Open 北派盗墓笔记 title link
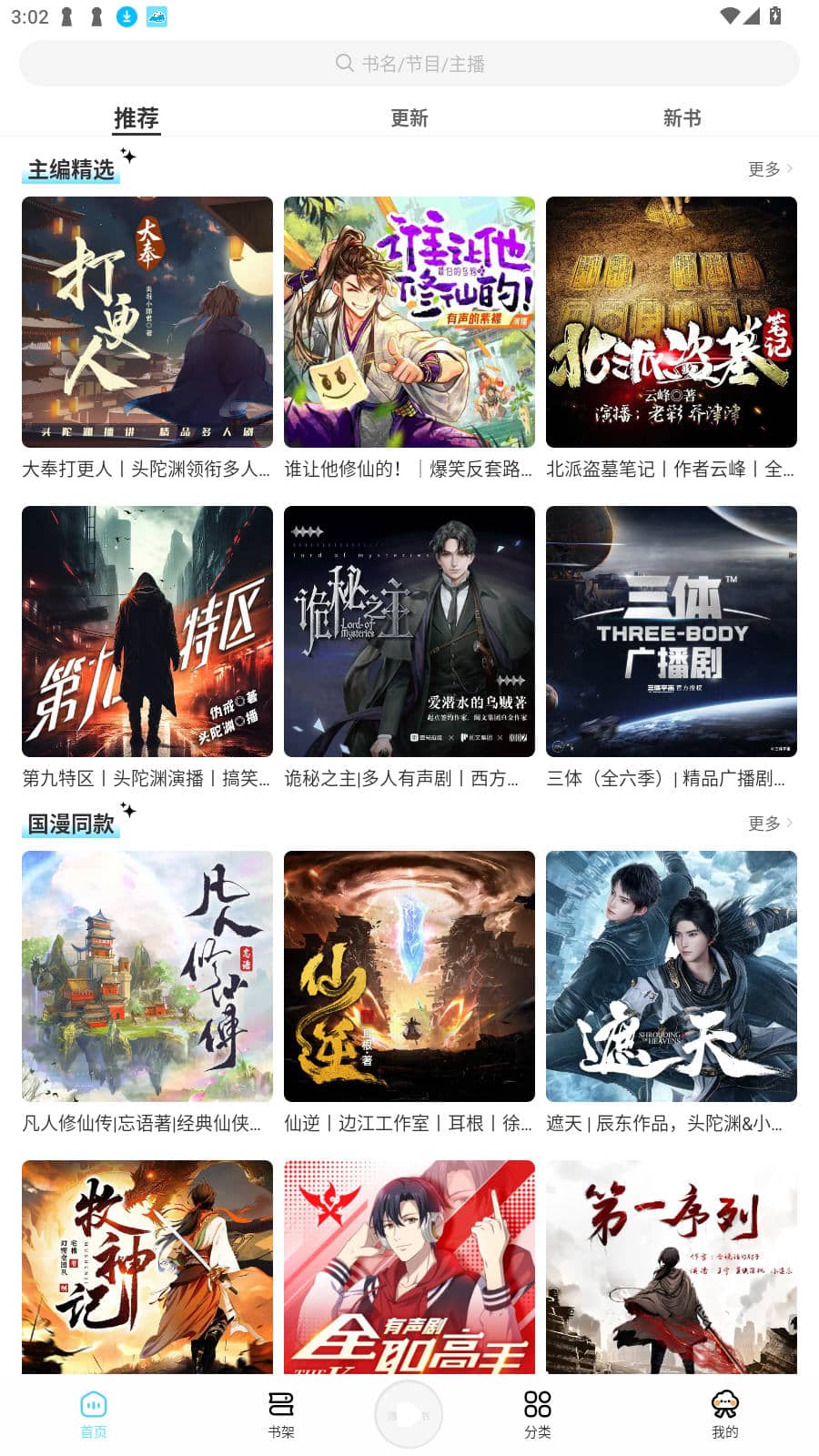Screen dimensions: 819x1456 (671, 470)
